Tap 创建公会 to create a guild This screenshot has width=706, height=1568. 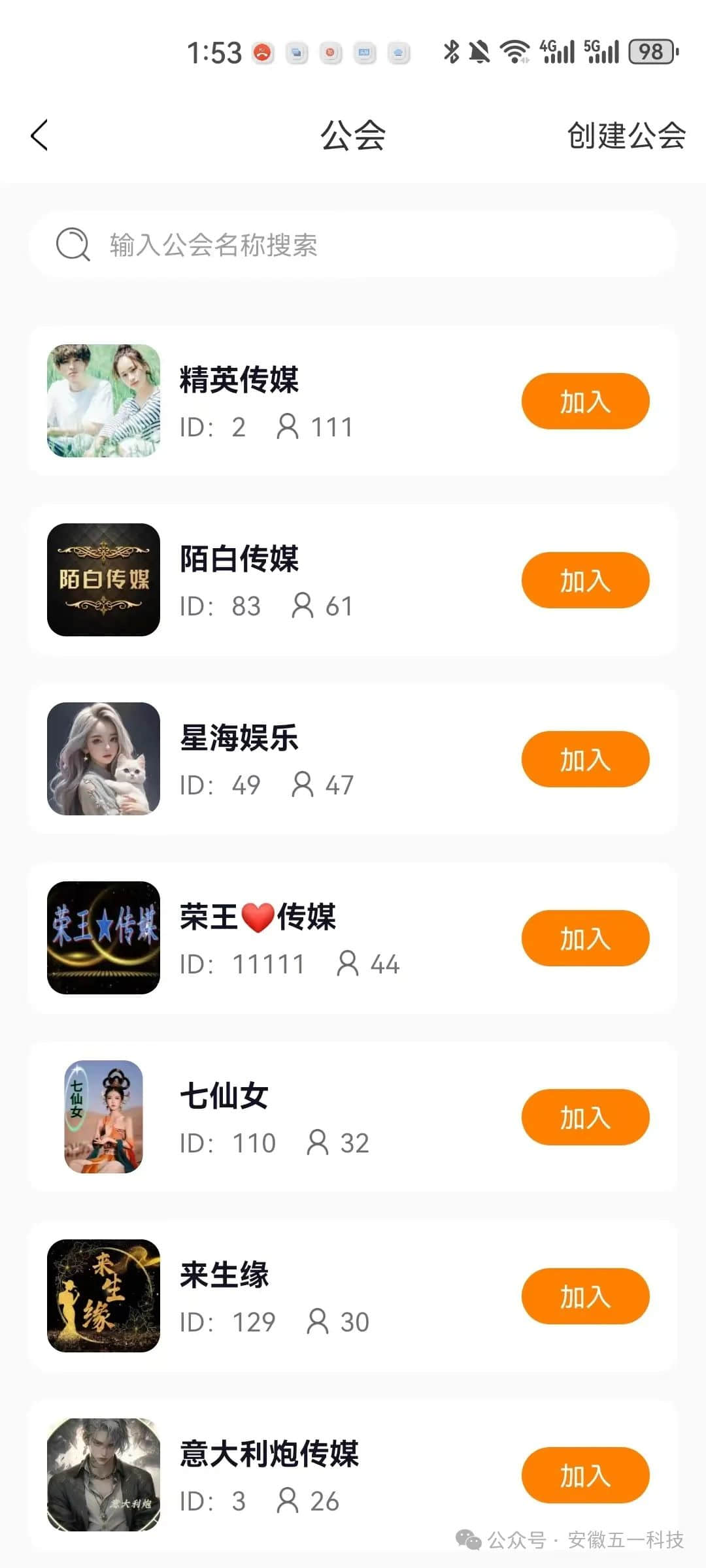click(626, 136)
